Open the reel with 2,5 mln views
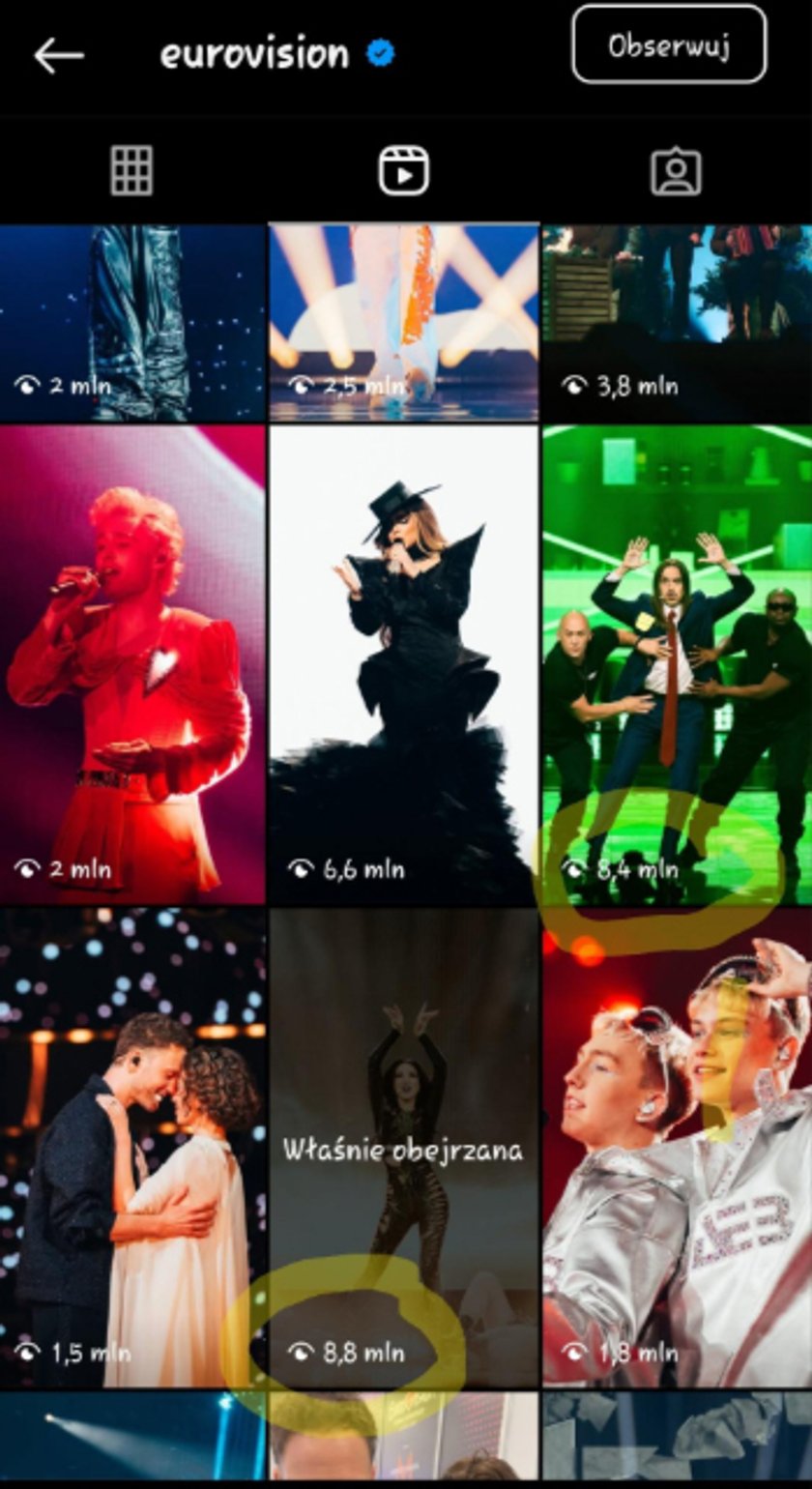 pyautogui.click(x=403, y=324)
